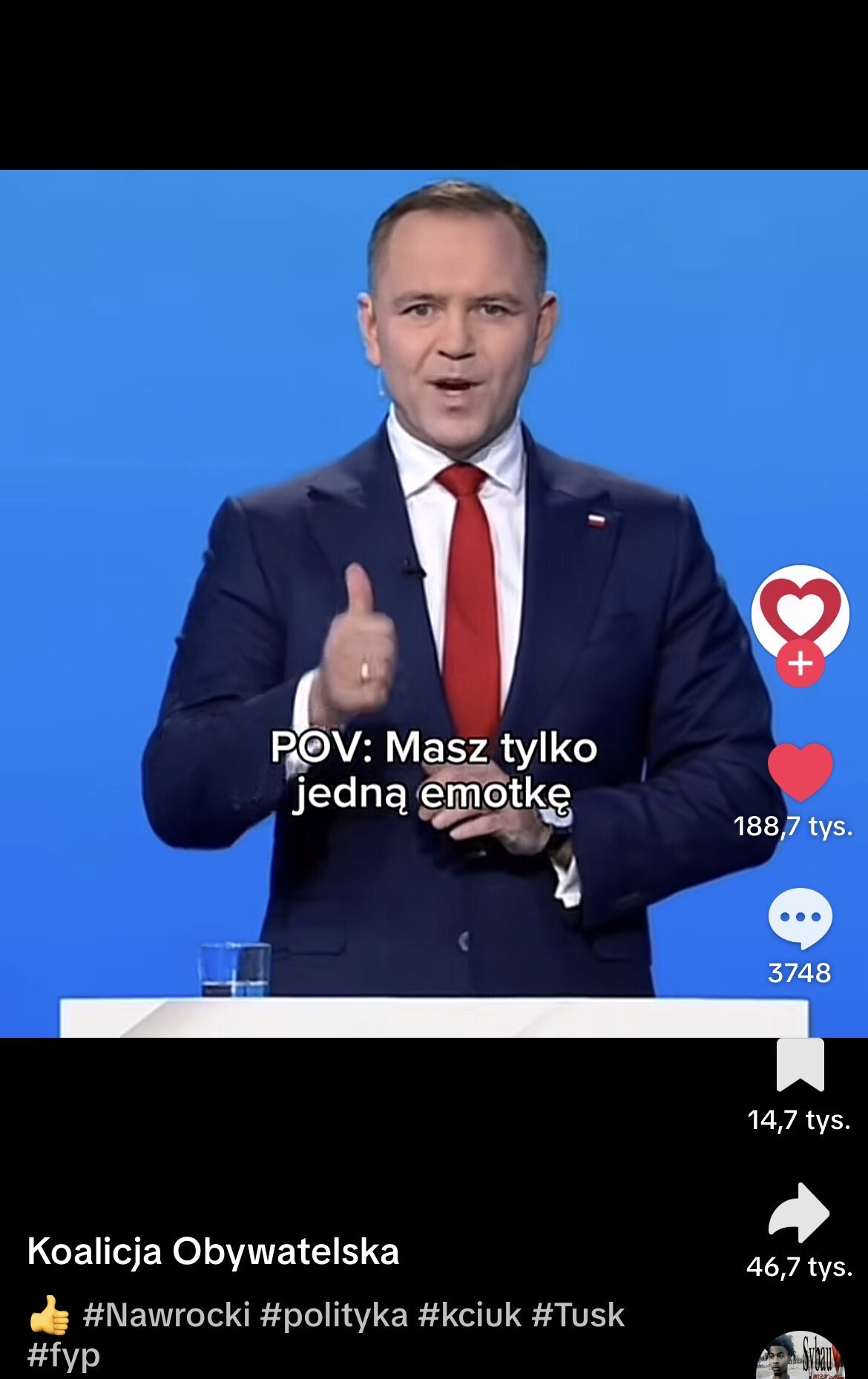Bookmark this video to favorites

click(800, 1064)
